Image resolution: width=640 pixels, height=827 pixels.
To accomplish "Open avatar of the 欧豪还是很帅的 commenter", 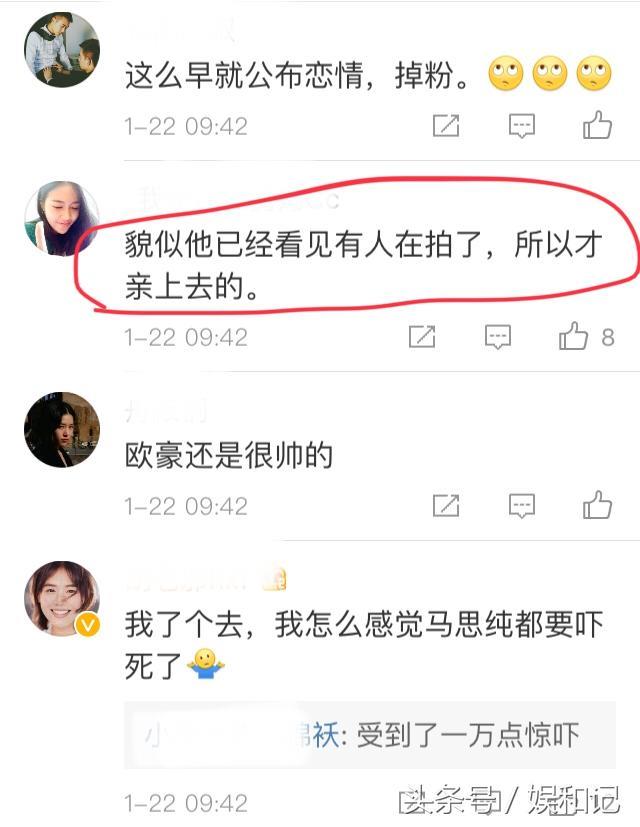I will pyautogui.click(x=61, y=430).
